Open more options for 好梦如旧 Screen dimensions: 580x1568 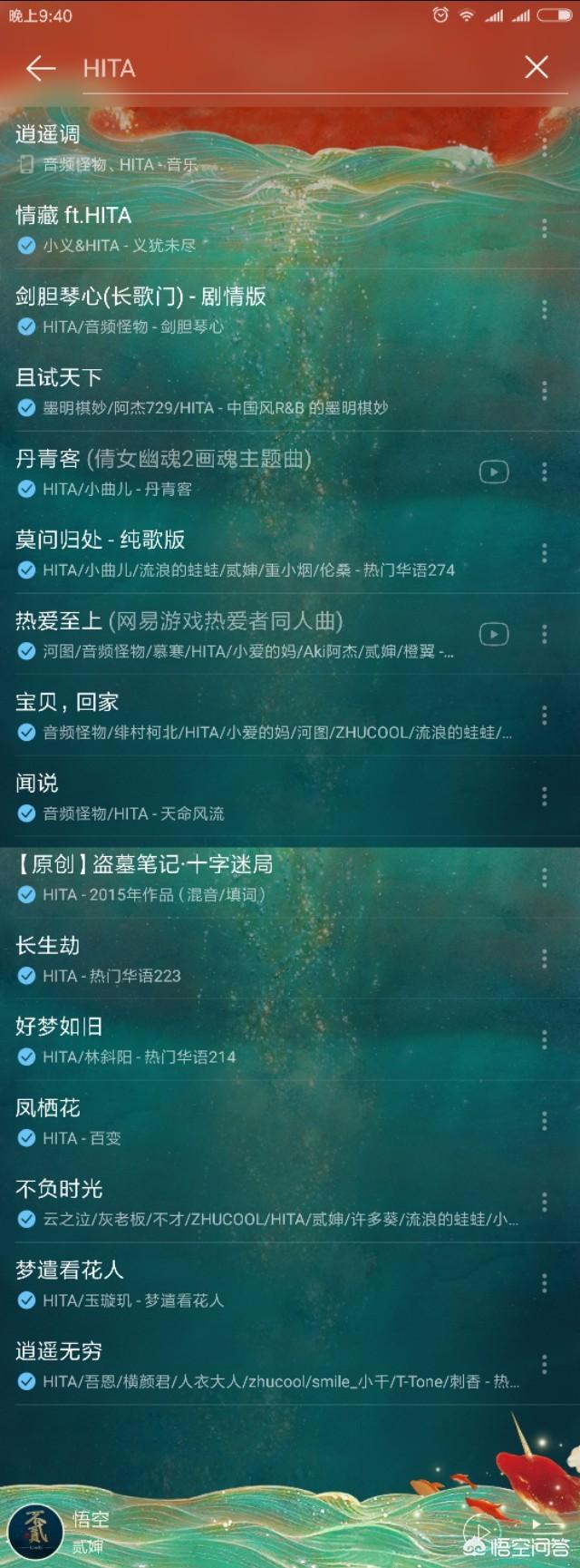[x=544, y=1040]
